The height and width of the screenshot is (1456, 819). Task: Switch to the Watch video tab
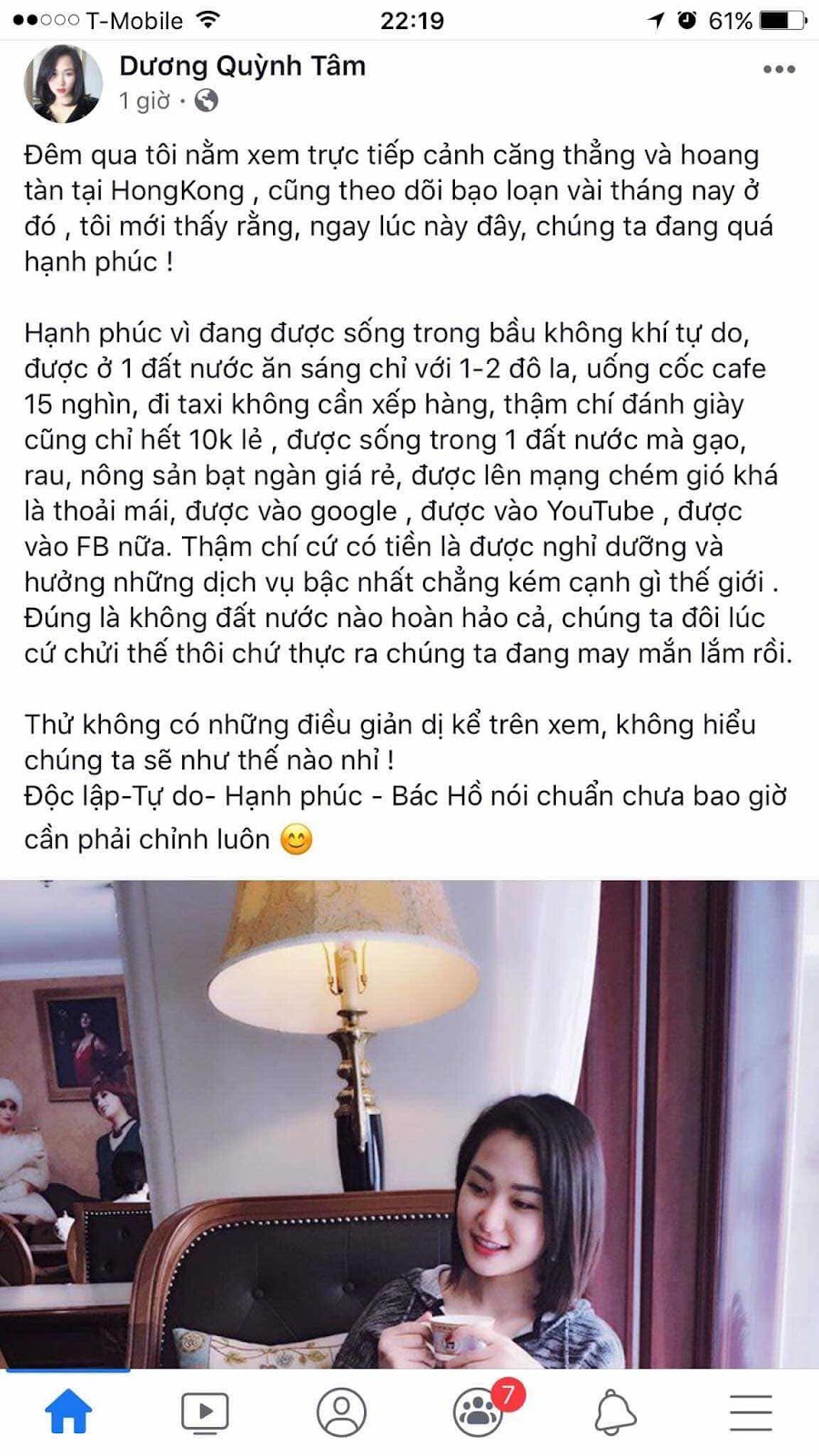pos(205,1412)
